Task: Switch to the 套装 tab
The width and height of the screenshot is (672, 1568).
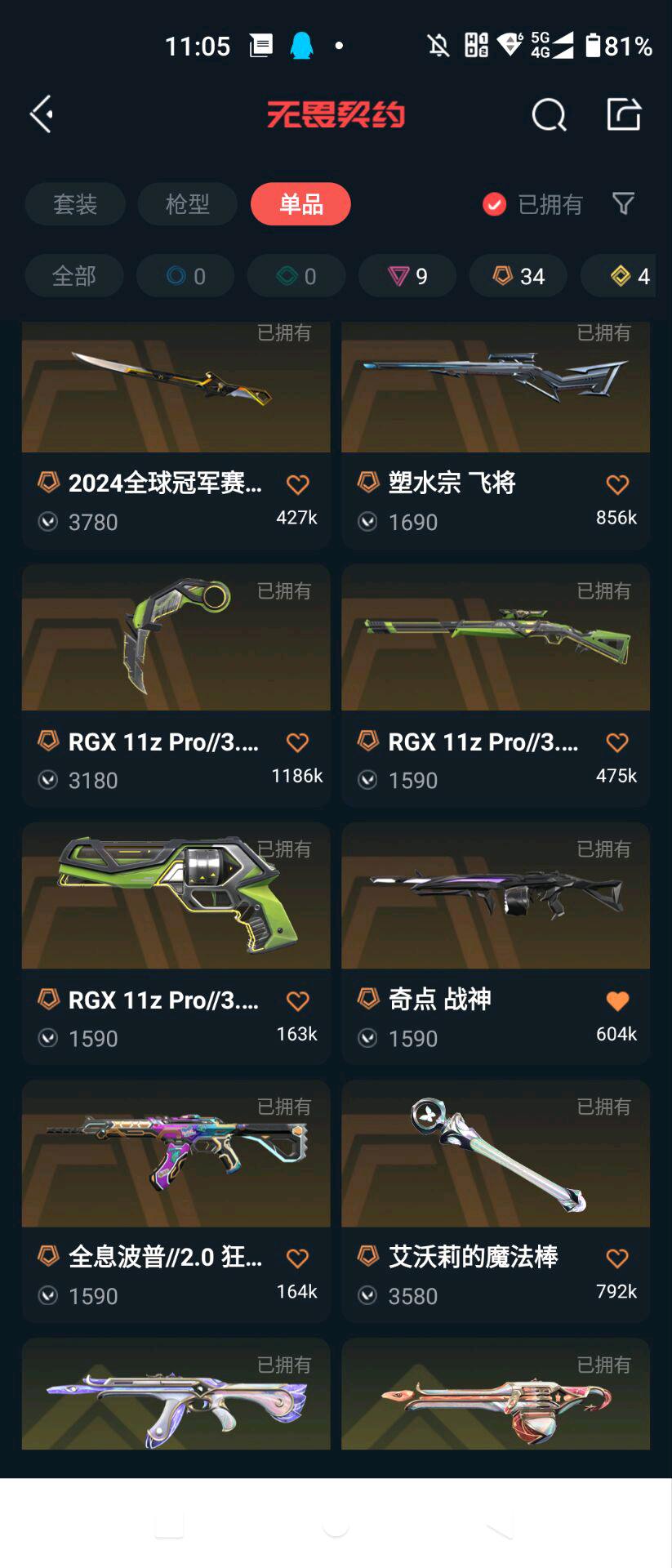Action: (75, 204)
